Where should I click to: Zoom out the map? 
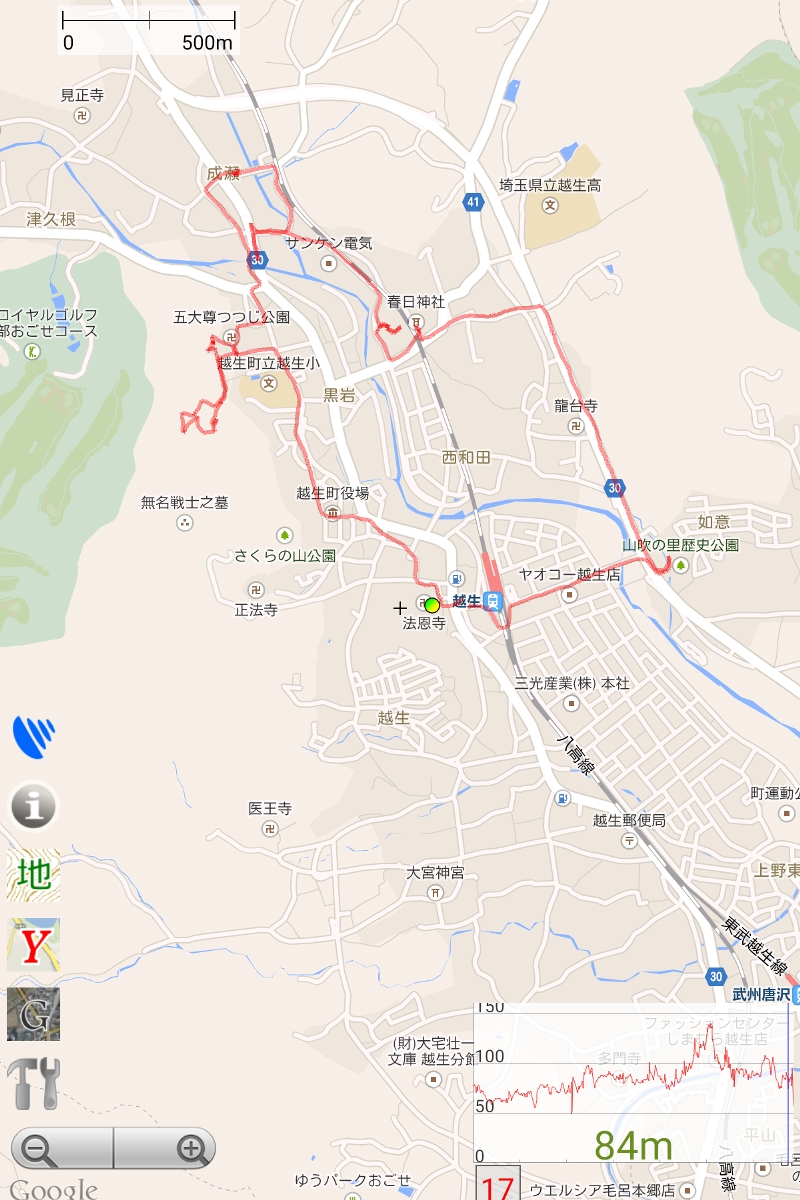61,1148
